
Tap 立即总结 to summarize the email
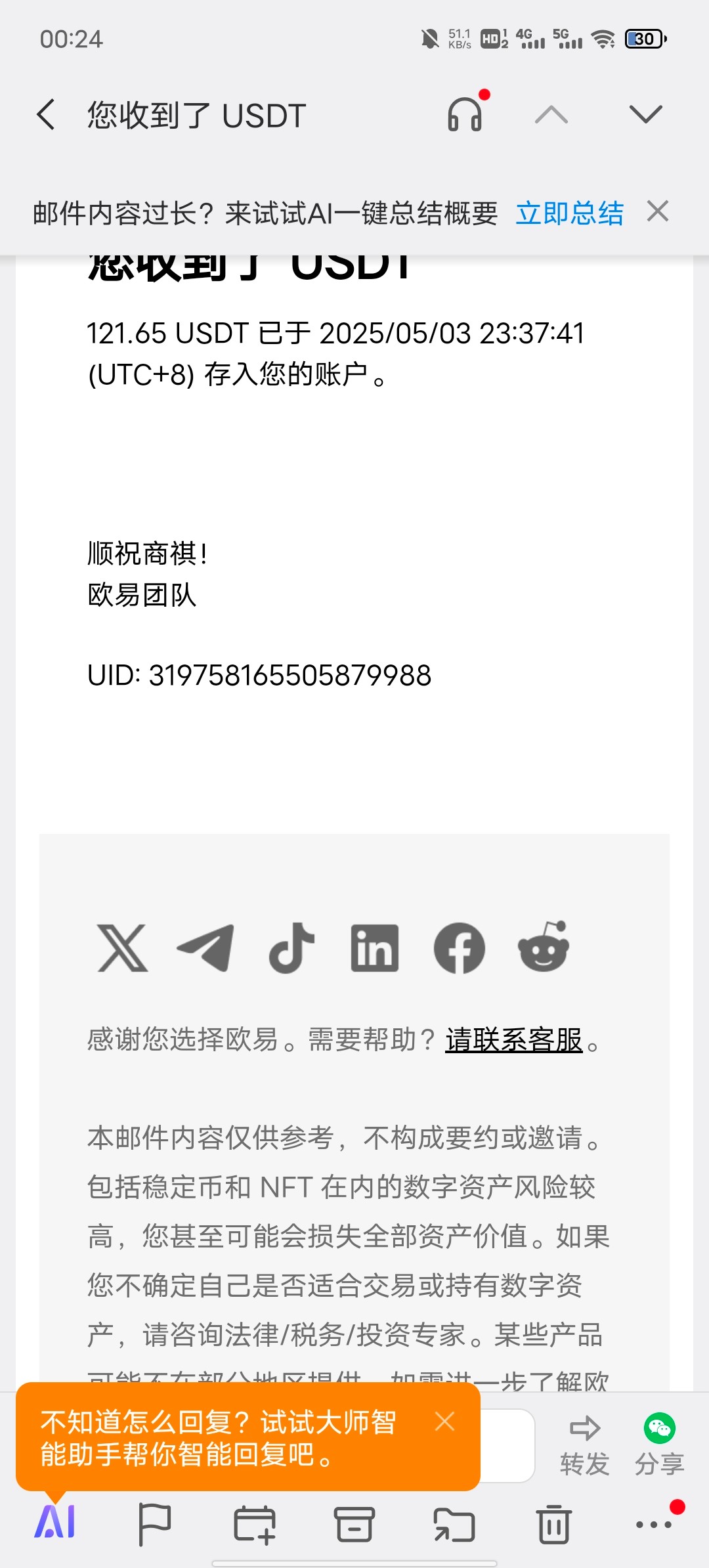[x=569, y=213]
